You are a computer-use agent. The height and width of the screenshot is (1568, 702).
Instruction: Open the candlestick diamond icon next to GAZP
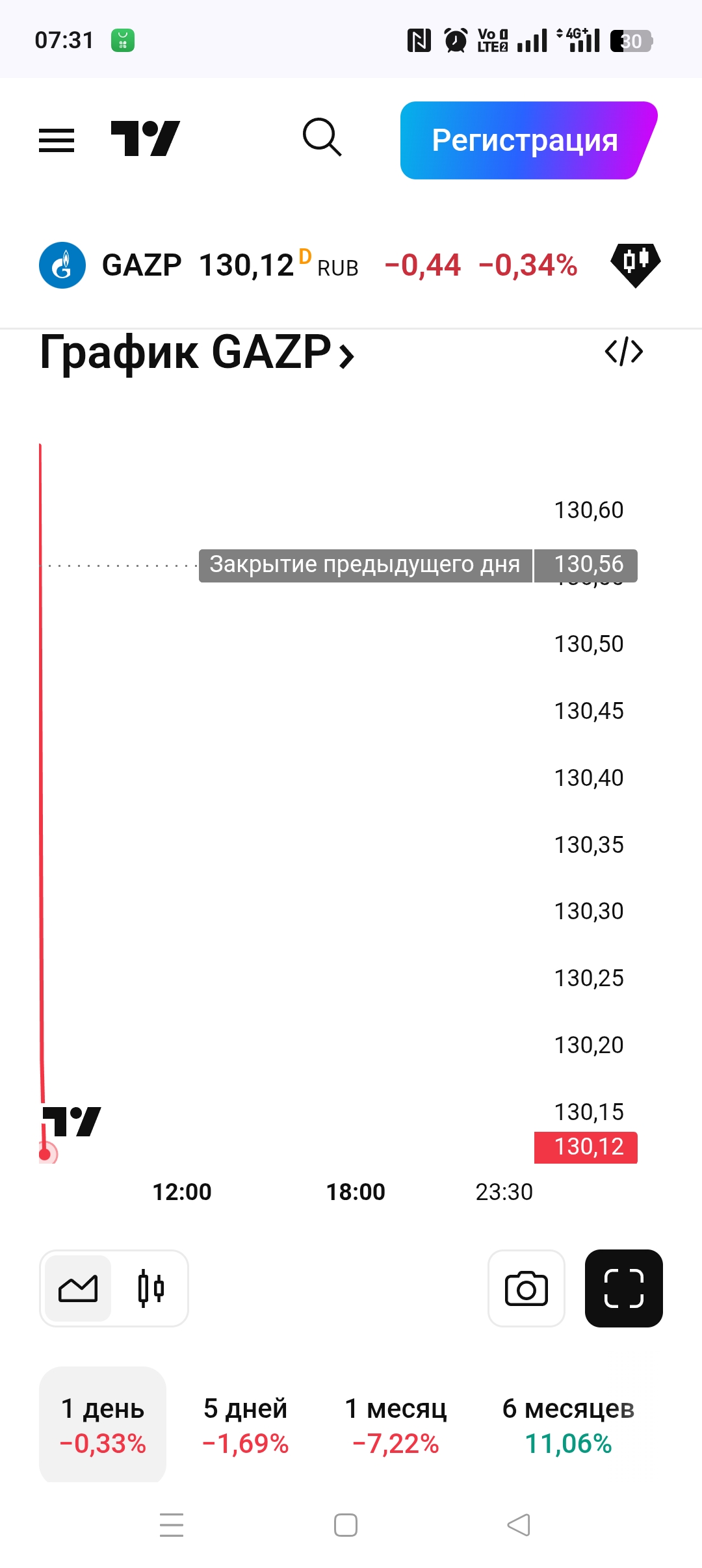coord(635,264)
